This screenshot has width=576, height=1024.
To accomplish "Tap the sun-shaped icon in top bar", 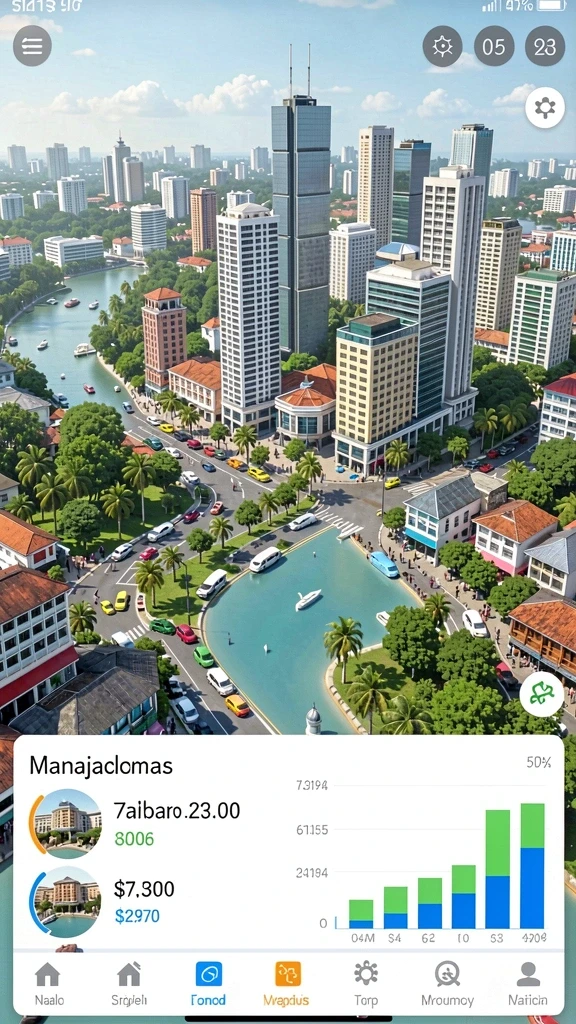I will tap(443, 46).
